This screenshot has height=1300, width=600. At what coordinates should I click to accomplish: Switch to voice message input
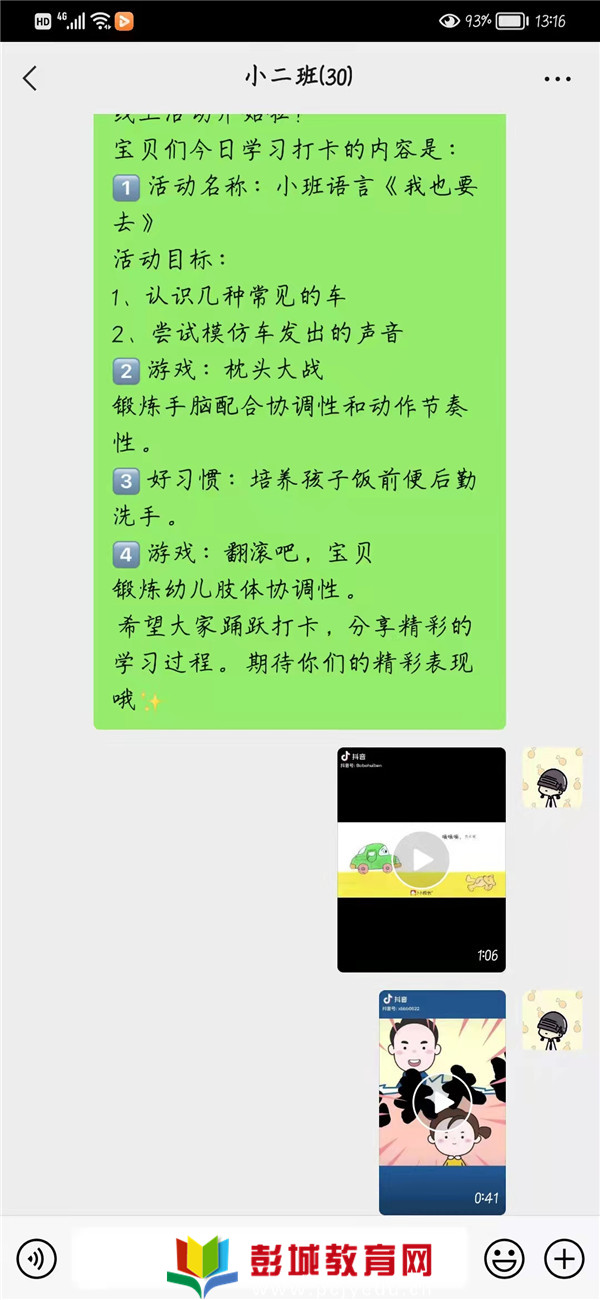click(x=37, y=1257)
